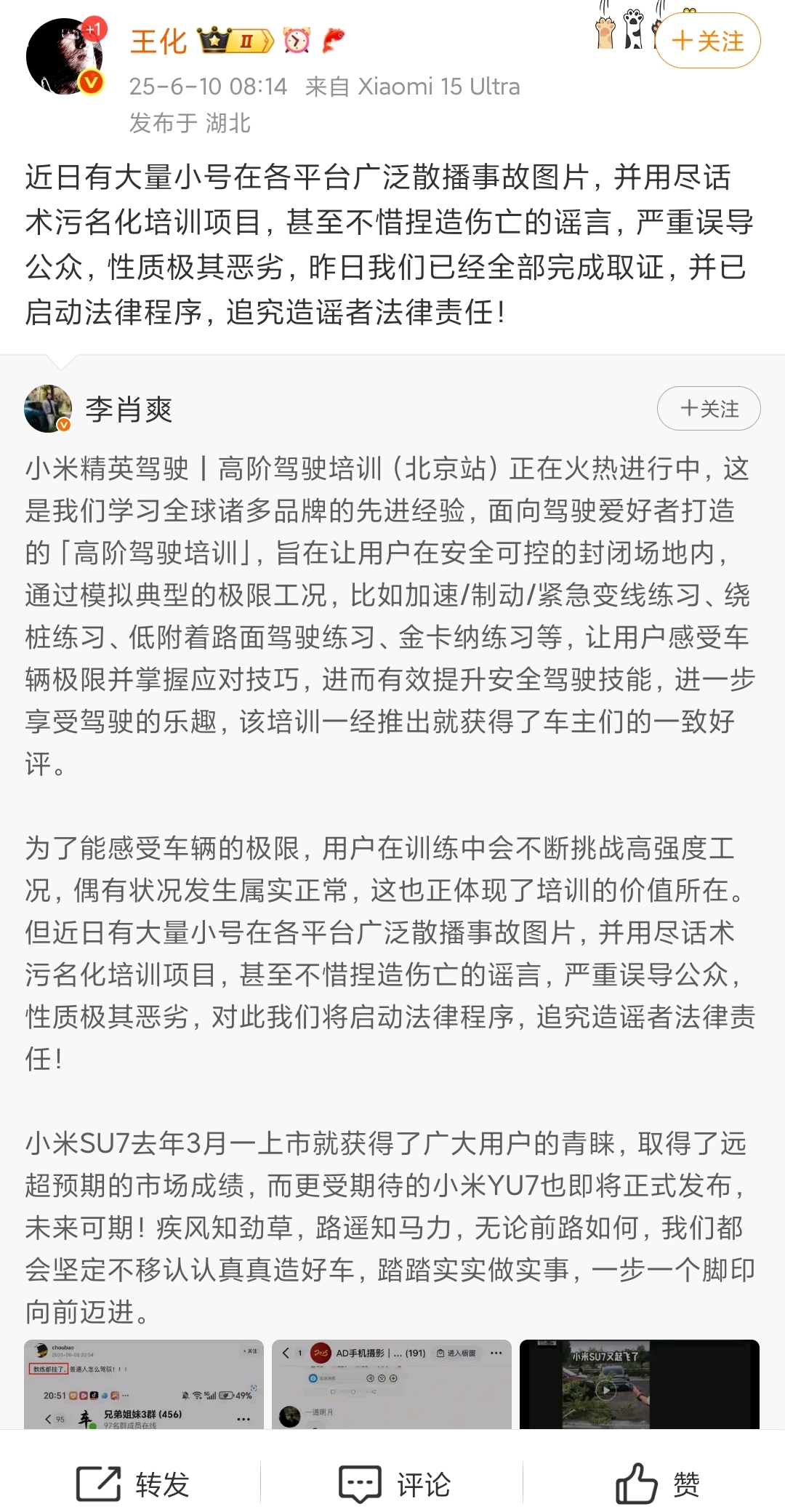Open 李肖爽's profile avatar
Image resolution: width=785 pixels, height=1512 pixels.
tap(48, 409)
